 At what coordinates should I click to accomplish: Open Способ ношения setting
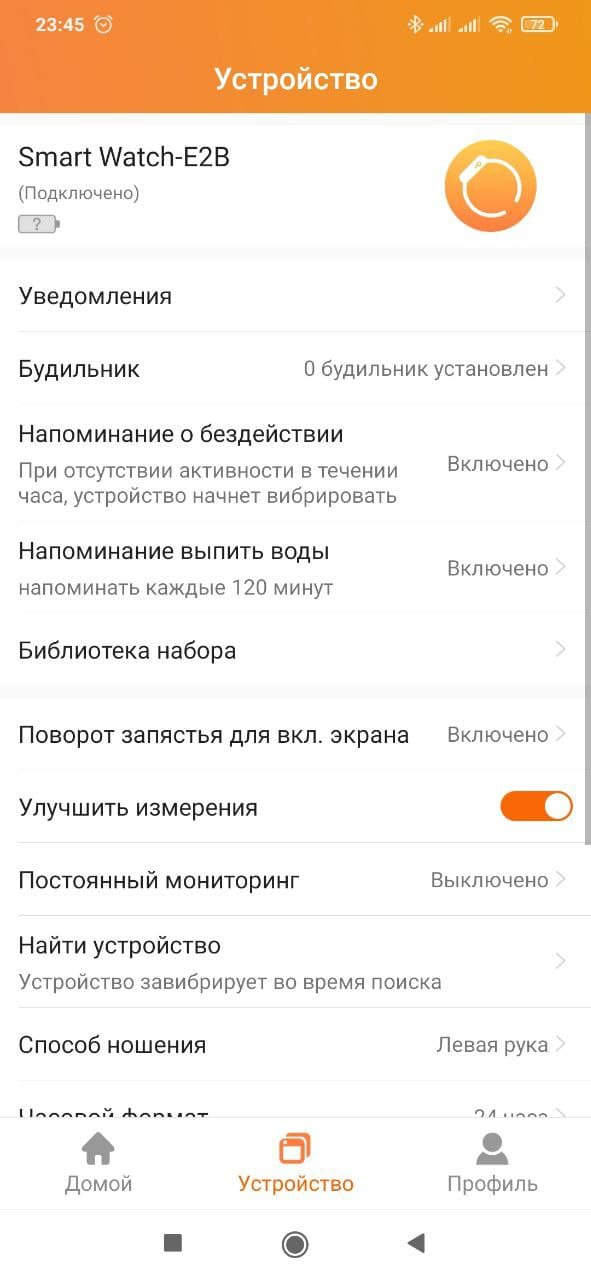click(x=295, y=1045)
